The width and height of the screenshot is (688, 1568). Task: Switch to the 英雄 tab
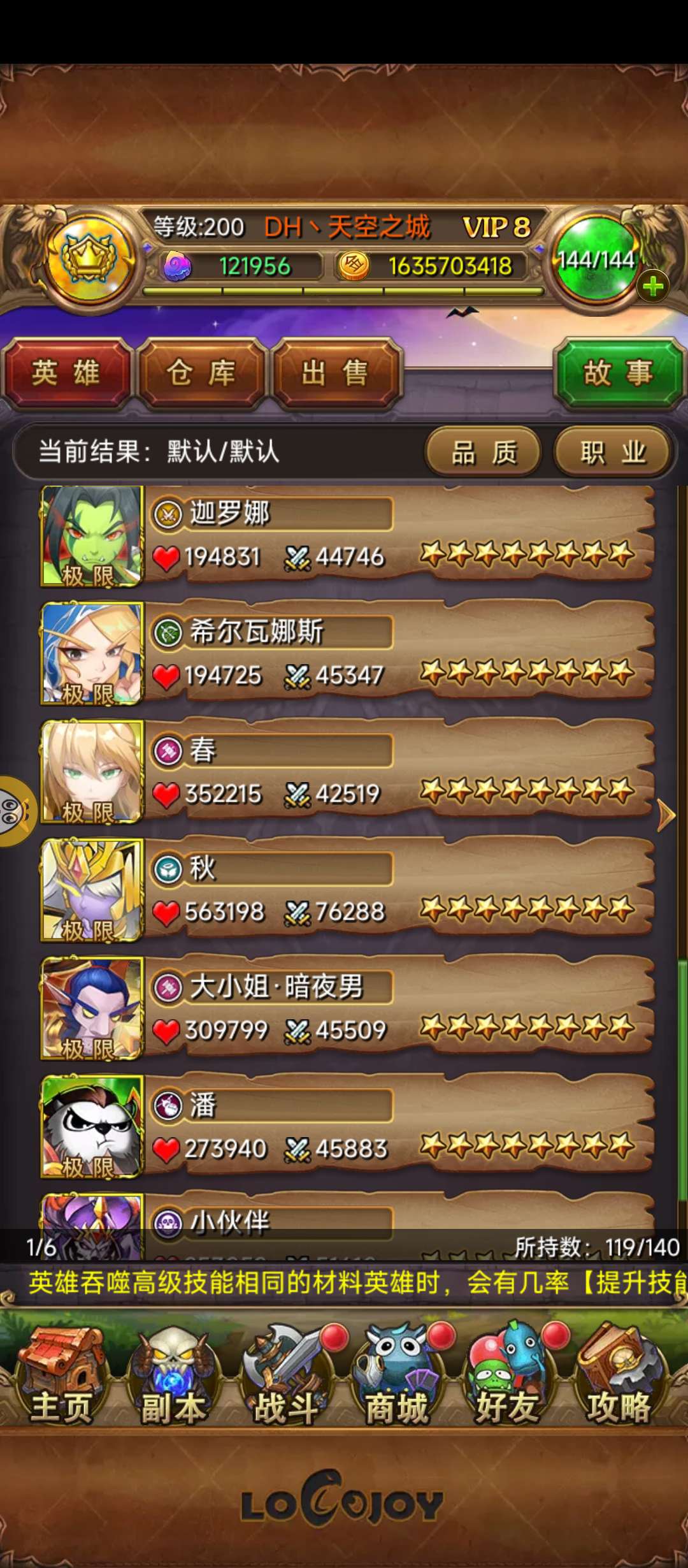click(x=66, y=373)
